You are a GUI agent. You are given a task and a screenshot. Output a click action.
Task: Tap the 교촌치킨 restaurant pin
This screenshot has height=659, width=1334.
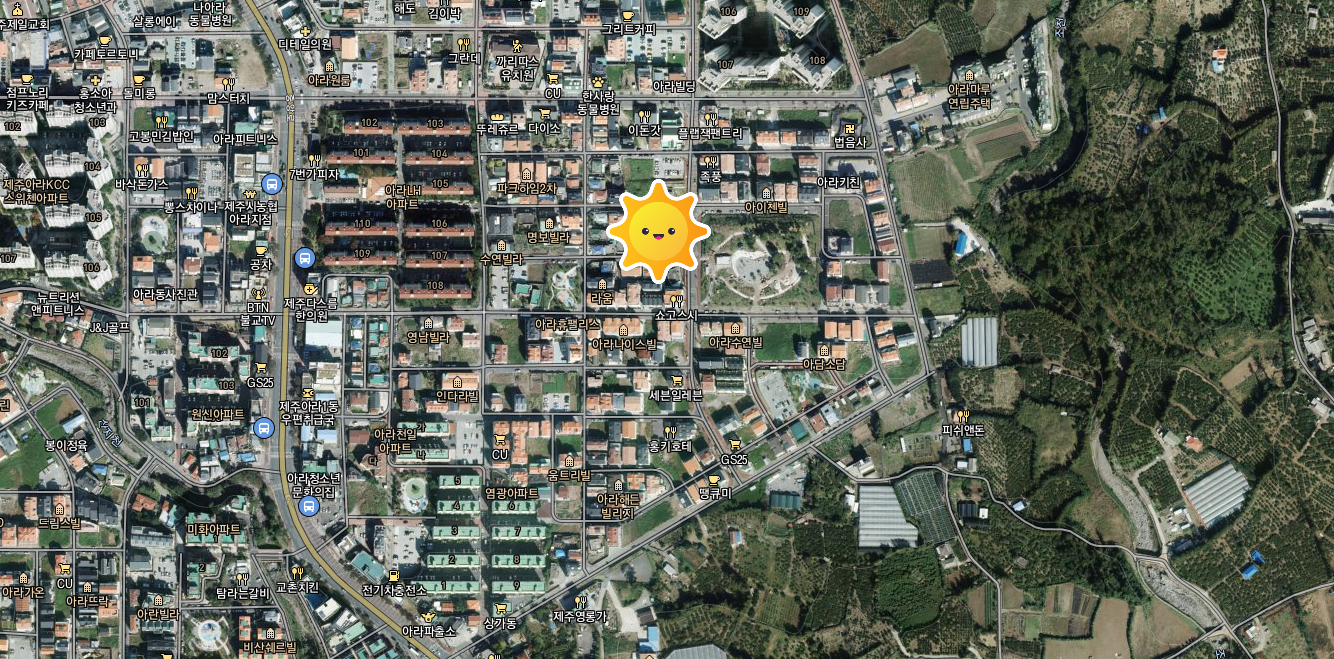click(296, 573)
